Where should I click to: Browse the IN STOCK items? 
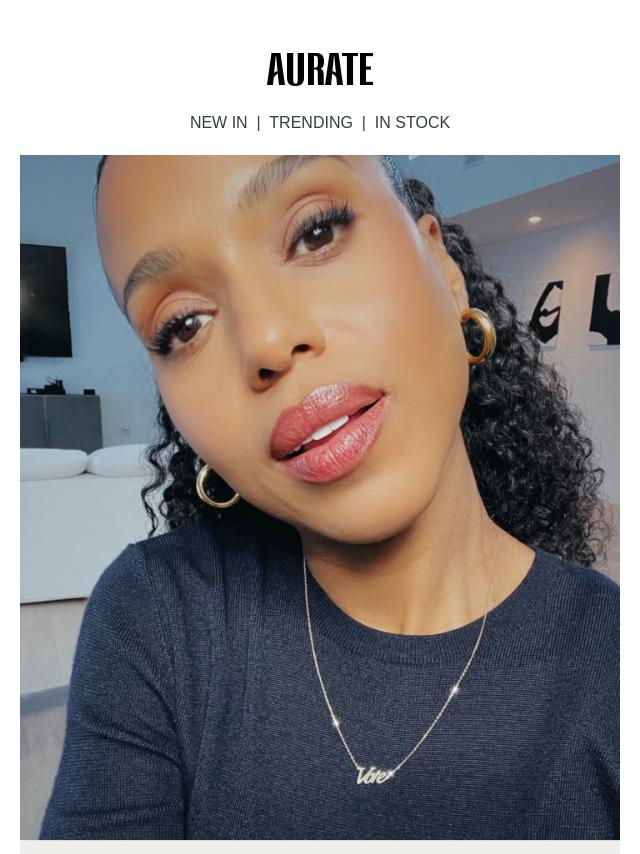[412, 122]
